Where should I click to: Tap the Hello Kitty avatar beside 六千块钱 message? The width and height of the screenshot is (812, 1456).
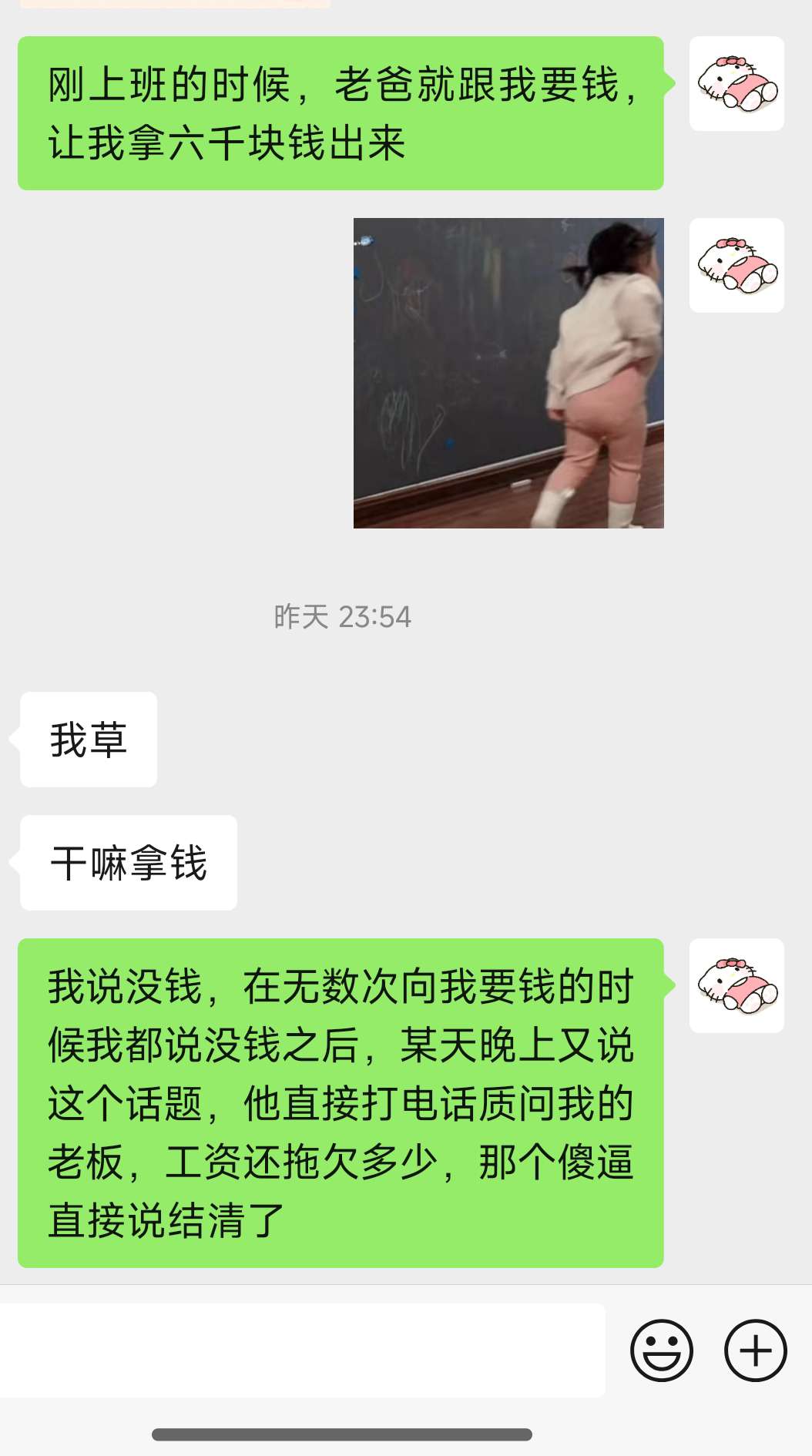[737, 83]
